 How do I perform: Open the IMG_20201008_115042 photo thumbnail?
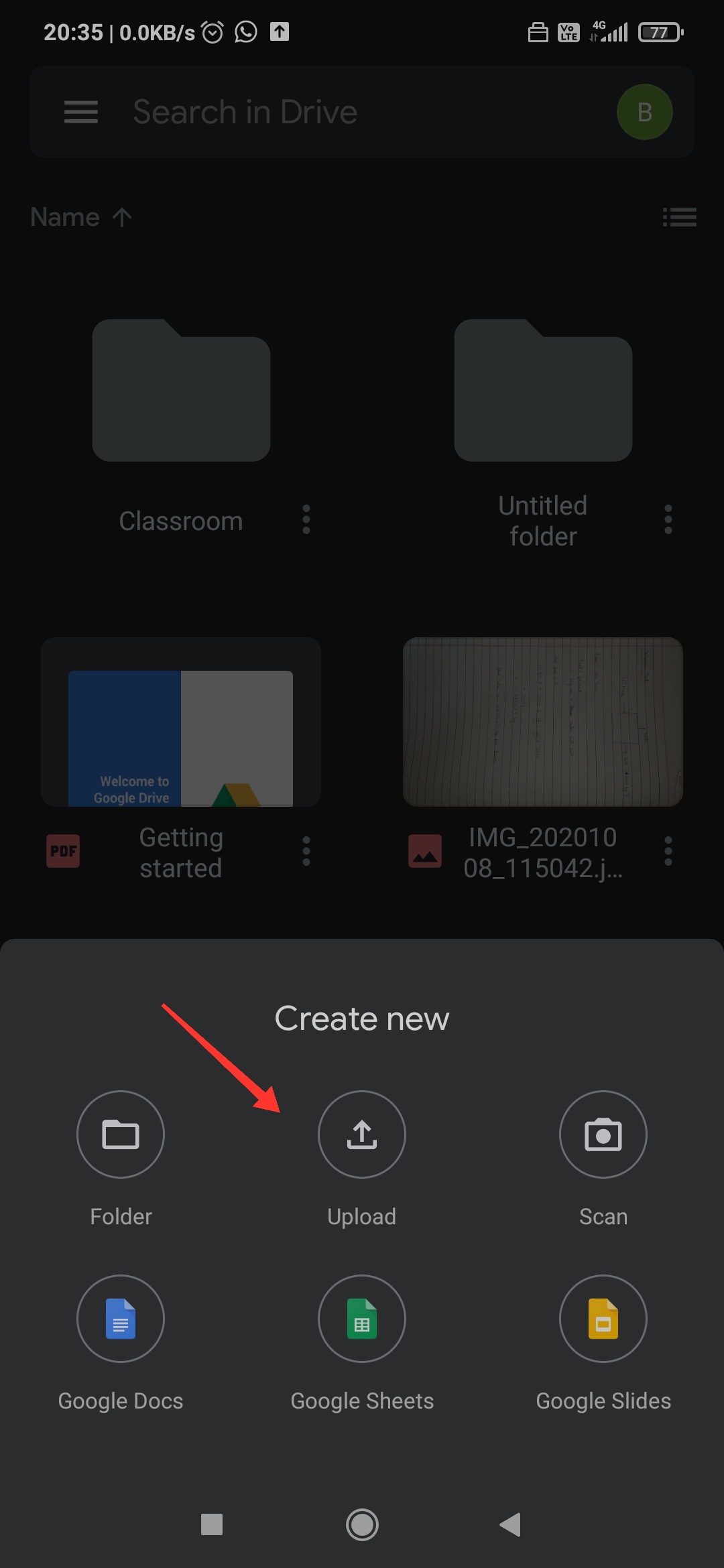[x=542, y=722]
